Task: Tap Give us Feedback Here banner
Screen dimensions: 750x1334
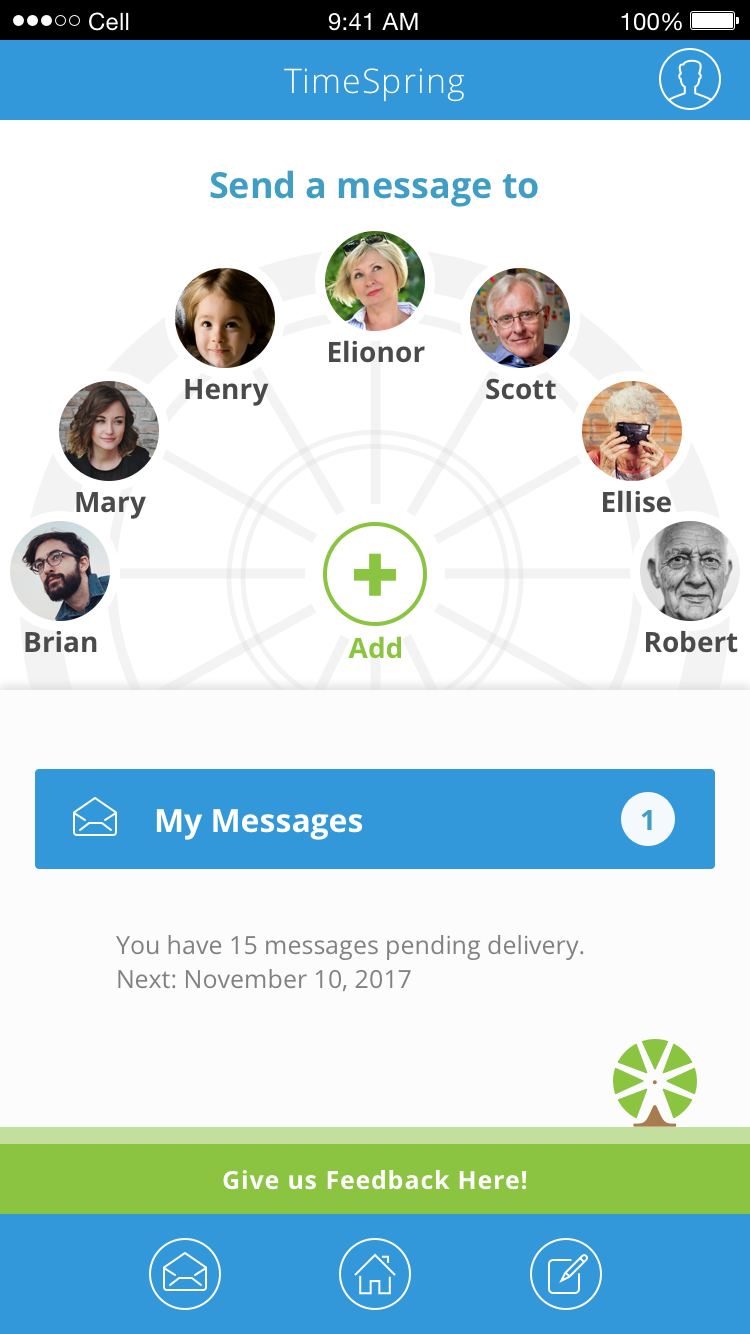Action: [375, 1180]
